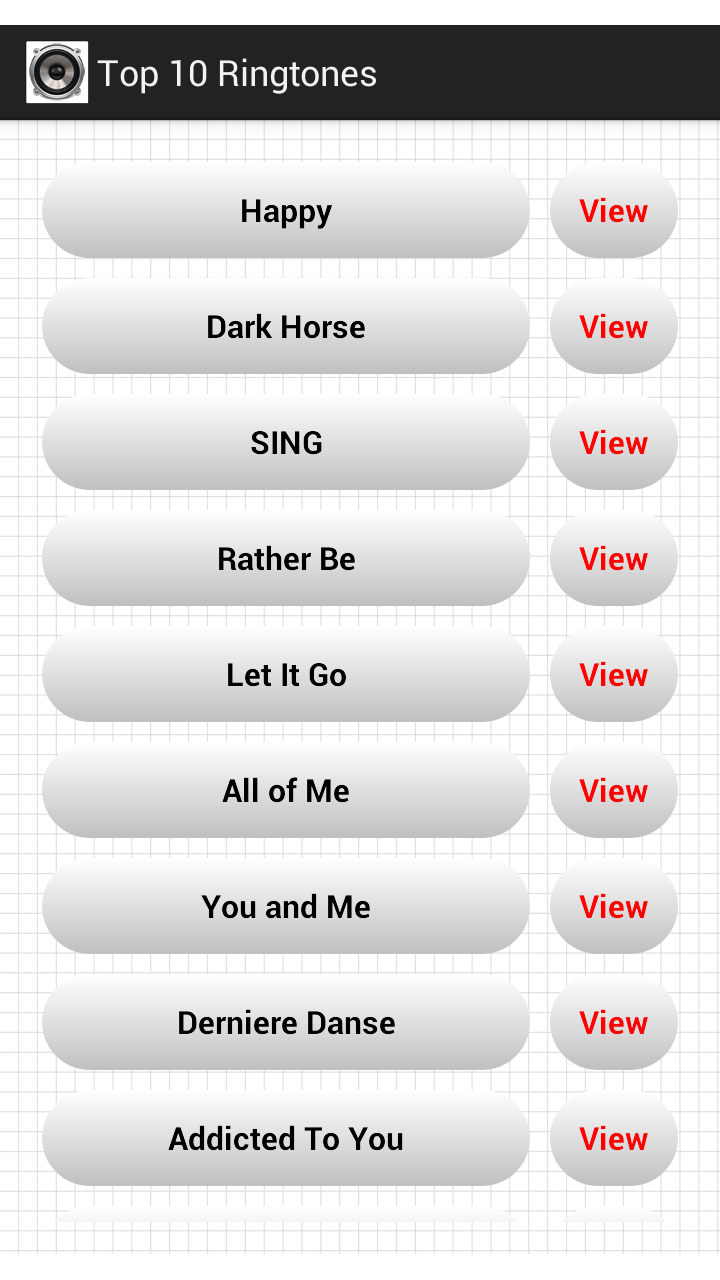
Task: Open View for Rather Be ringtone
Action: (x=613, y=559)
